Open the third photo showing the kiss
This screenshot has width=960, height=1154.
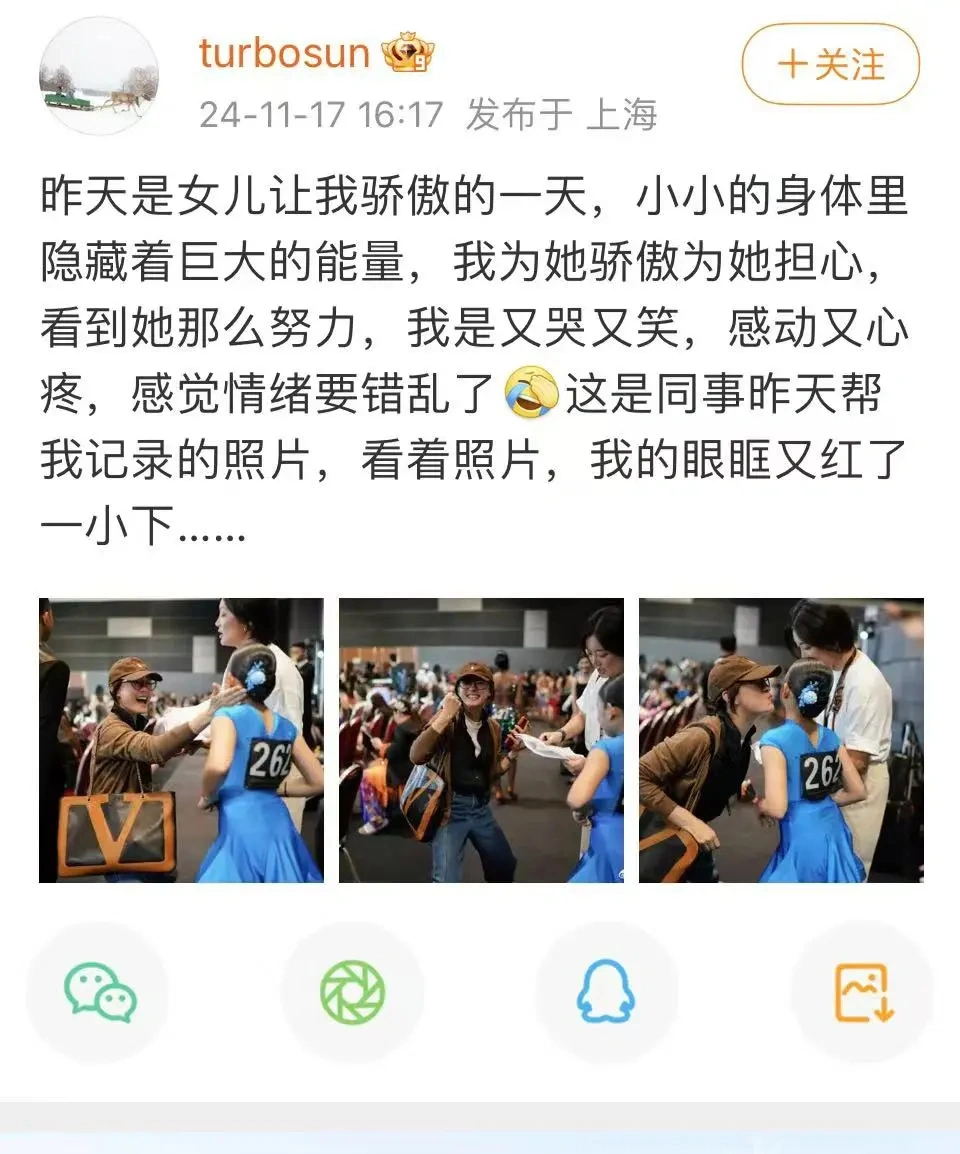(781, 740)
